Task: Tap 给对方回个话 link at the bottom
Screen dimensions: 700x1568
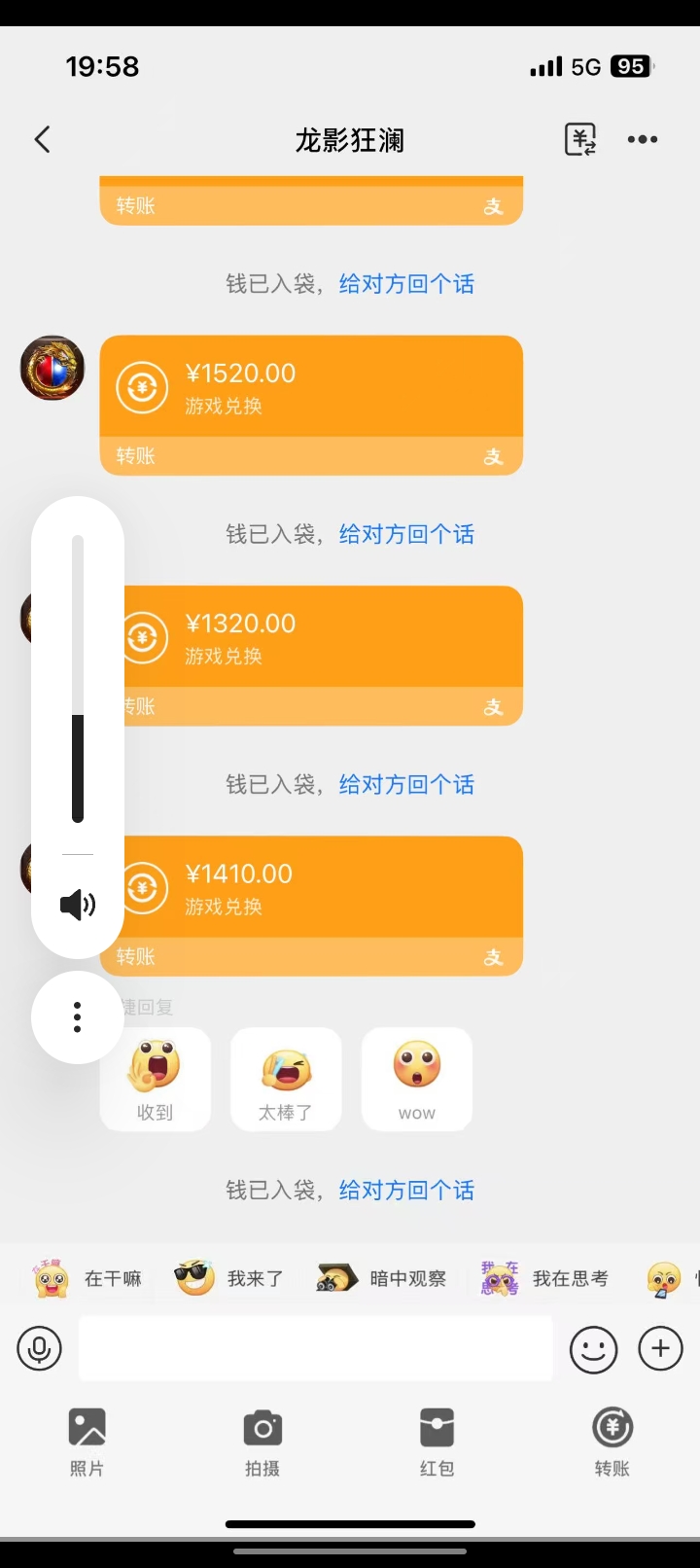Action: [406, 1191]
